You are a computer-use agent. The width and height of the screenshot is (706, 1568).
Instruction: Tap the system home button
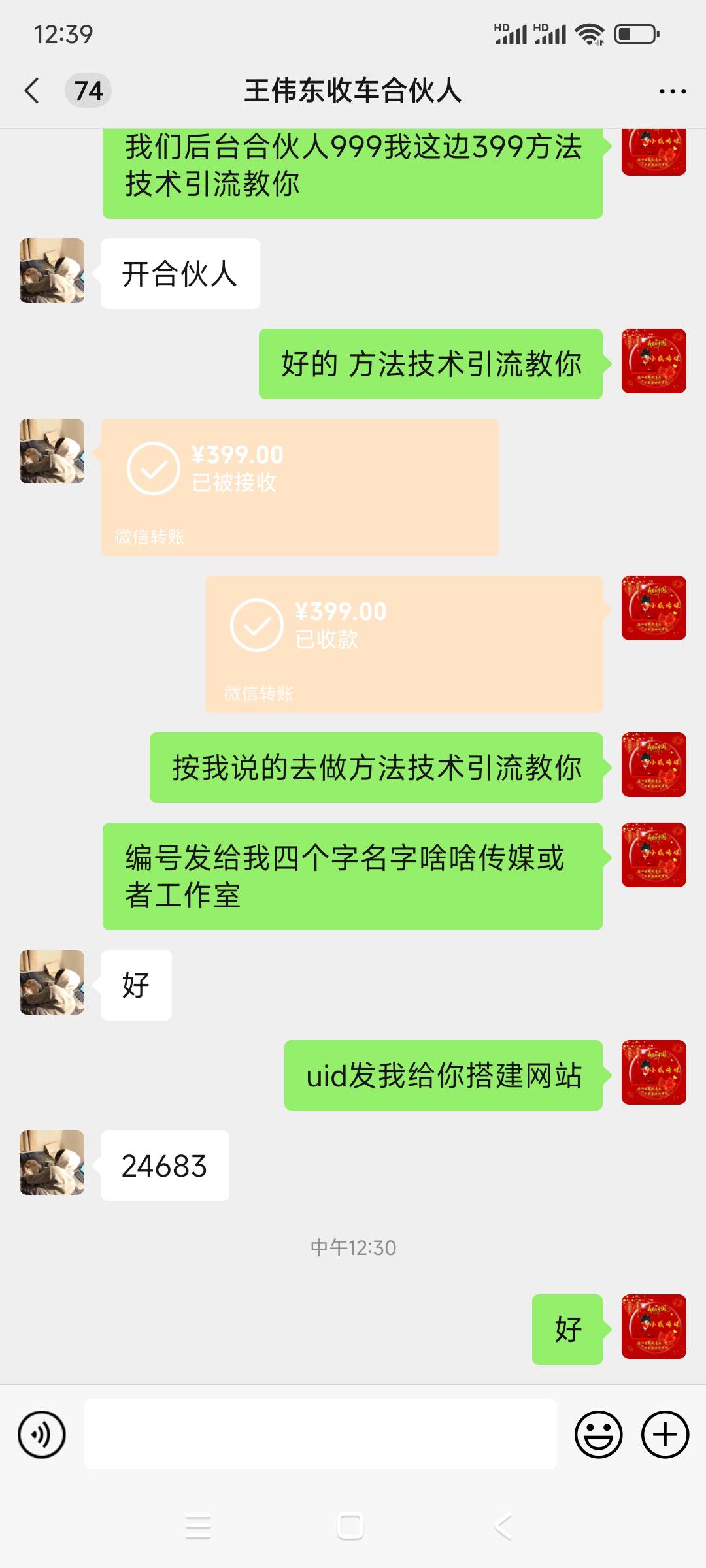(350, 1527)
